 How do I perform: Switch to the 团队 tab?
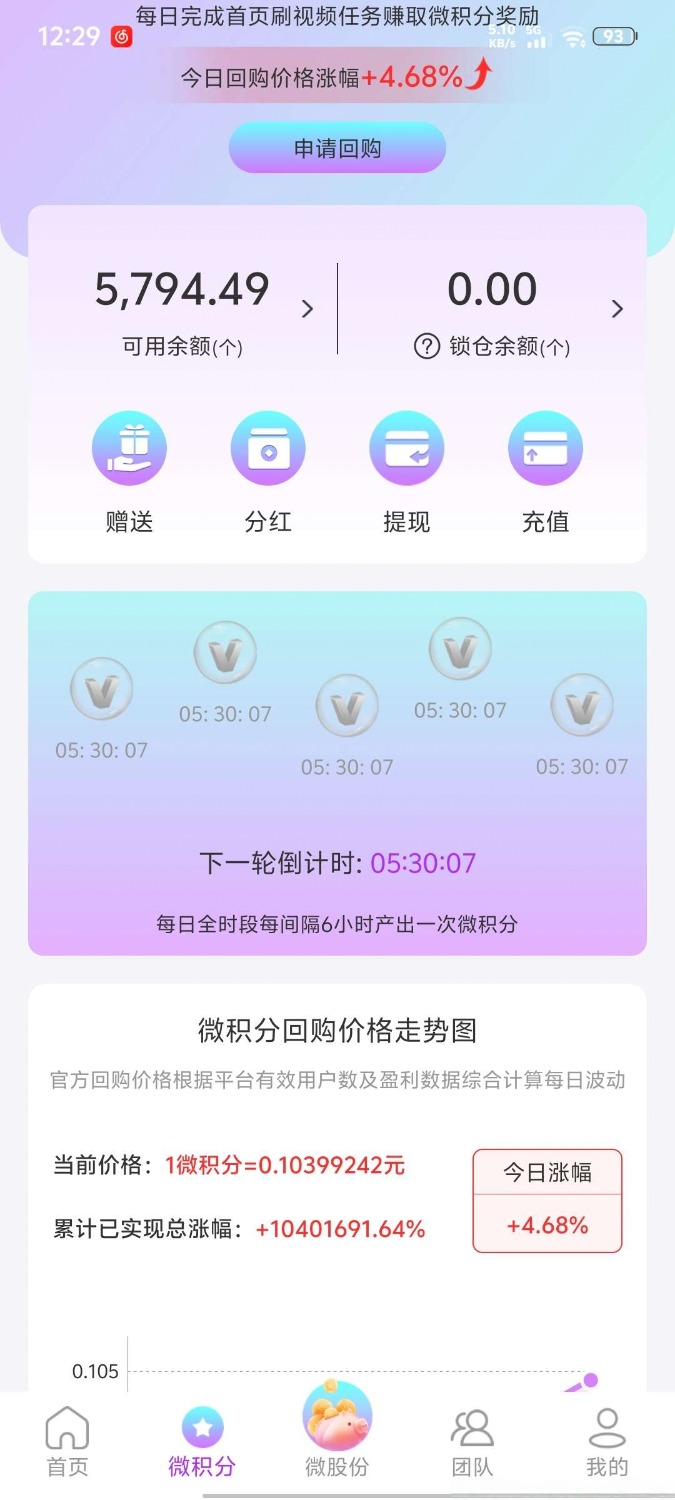pyautogui.click(x=472, y=1442)
